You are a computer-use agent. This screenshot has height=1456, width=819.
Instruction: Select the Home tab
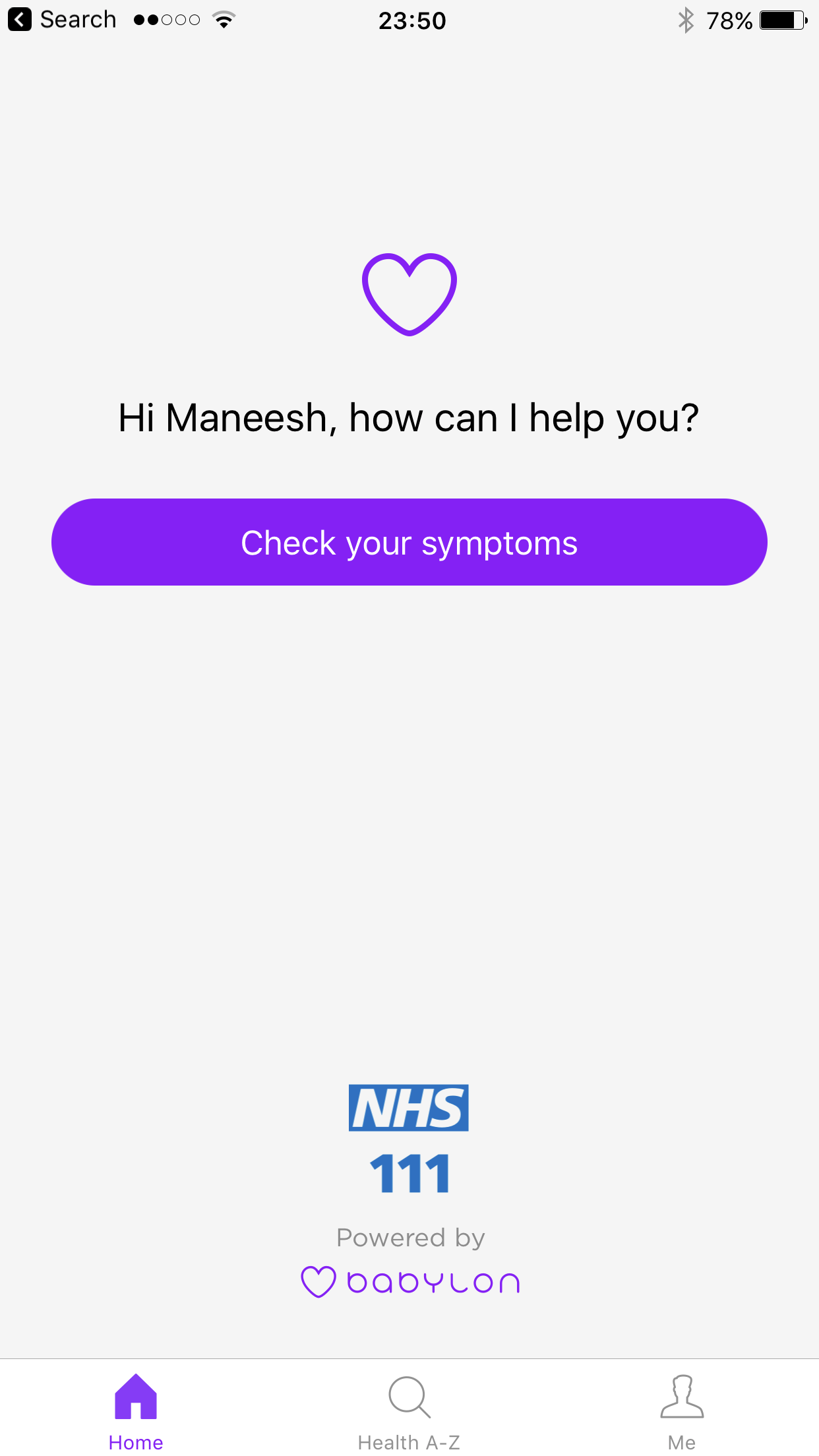pyautogui.click(x=136, y=1412)
